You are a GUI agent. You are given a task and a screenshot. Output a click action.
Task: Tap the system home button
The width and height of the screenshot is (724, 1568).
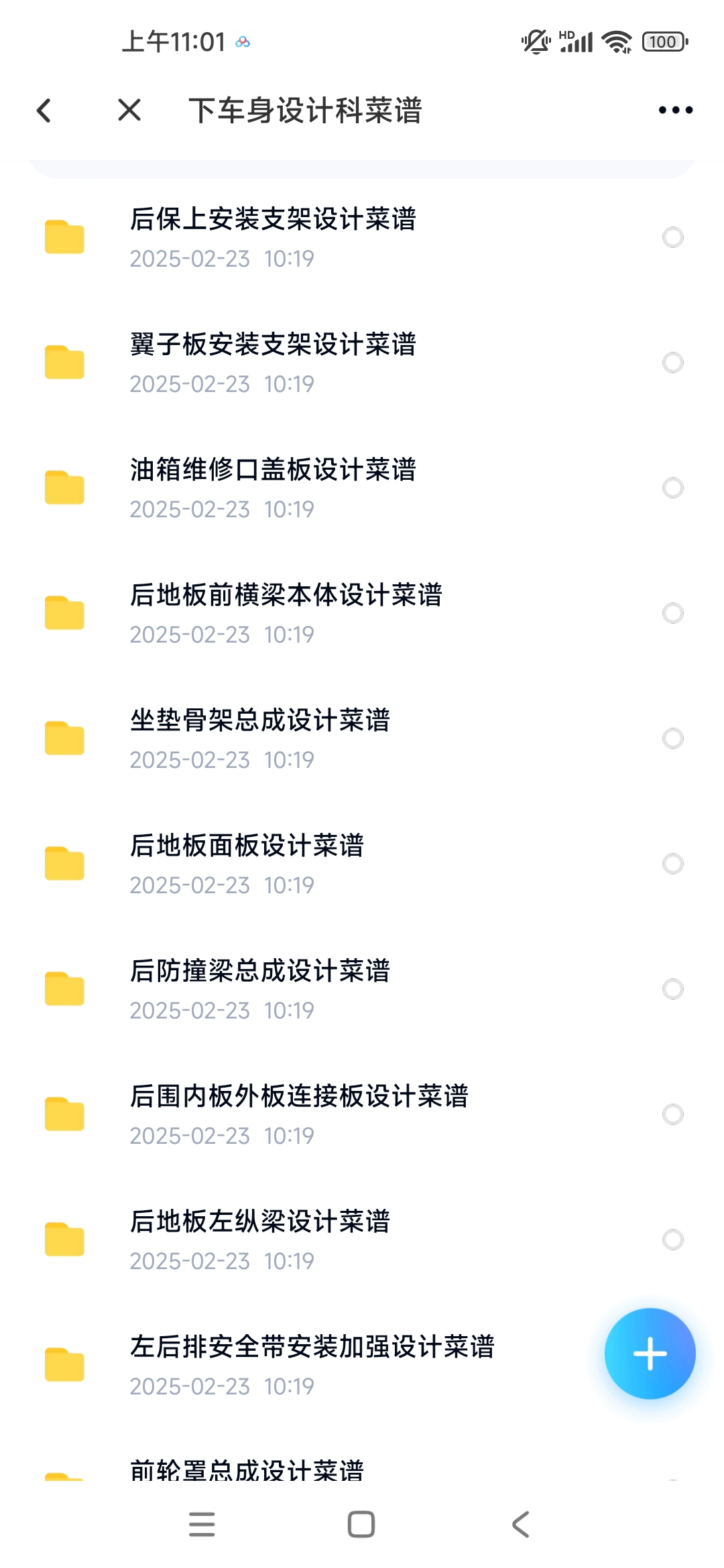pyautogui.click(x=361, y=1524)
